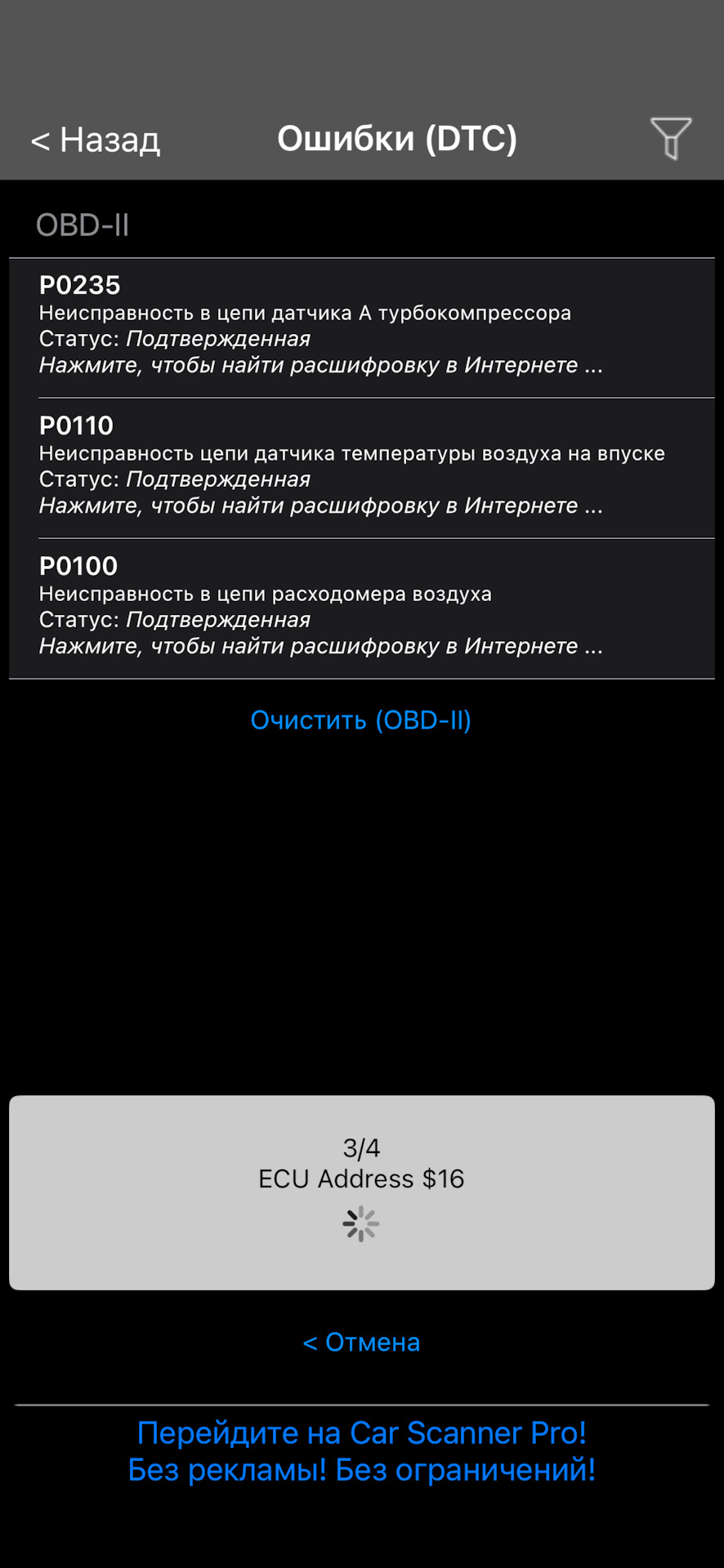This screenshot has height=1568, width=724.
Task: Cancel the ECU scan with Отмена
Action: (361, 1342)
